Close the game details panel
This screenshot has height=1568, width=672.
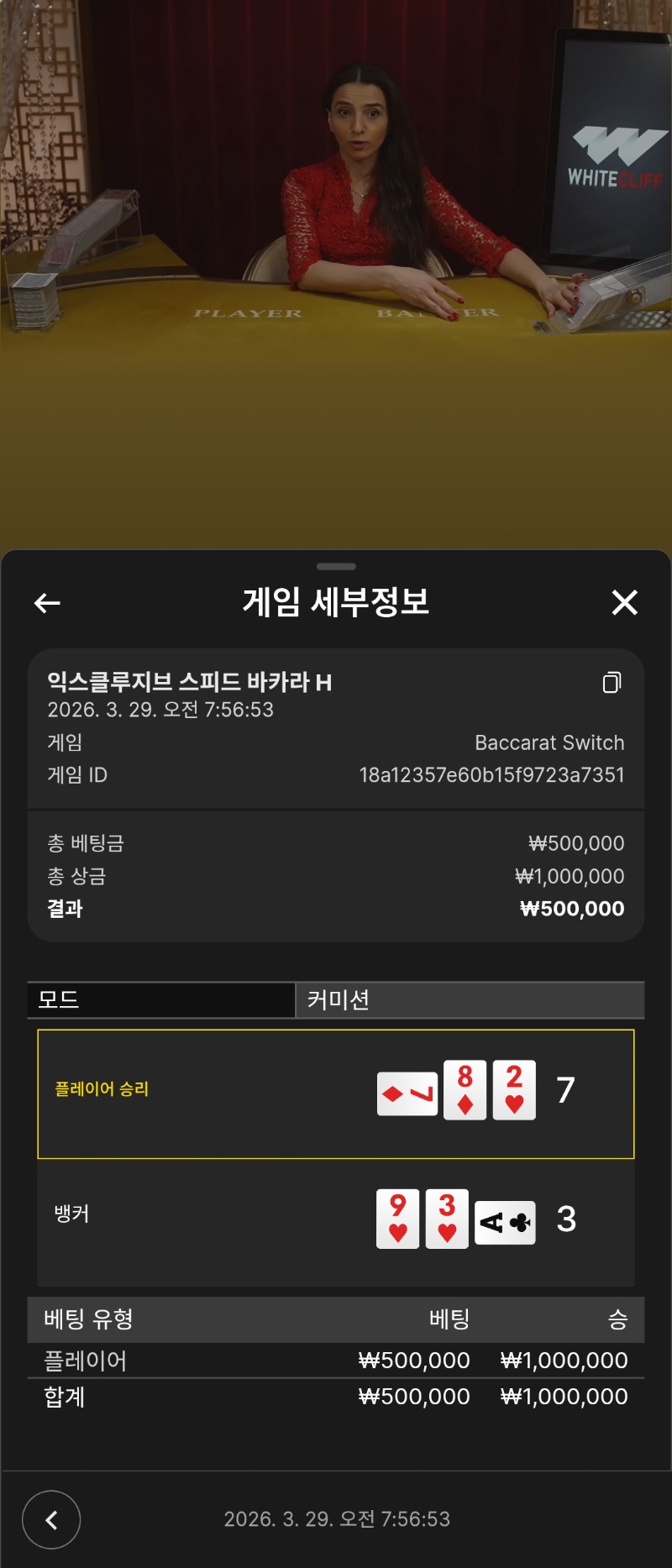click(624, 602)
